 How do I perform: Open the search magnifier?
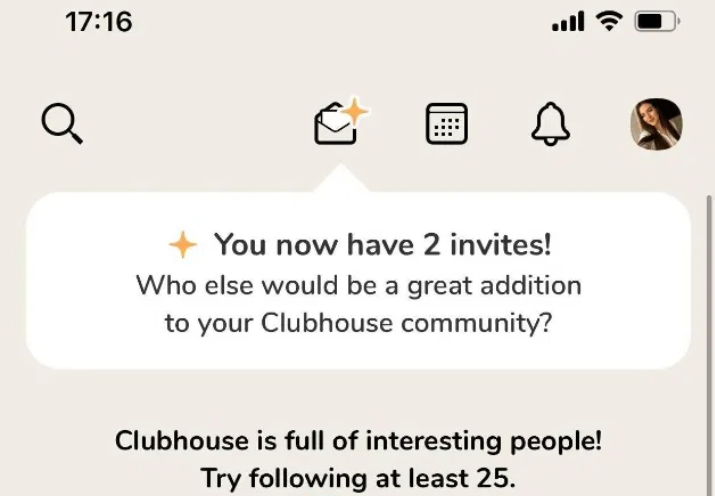pyautogui.click(x=61, y=125)
